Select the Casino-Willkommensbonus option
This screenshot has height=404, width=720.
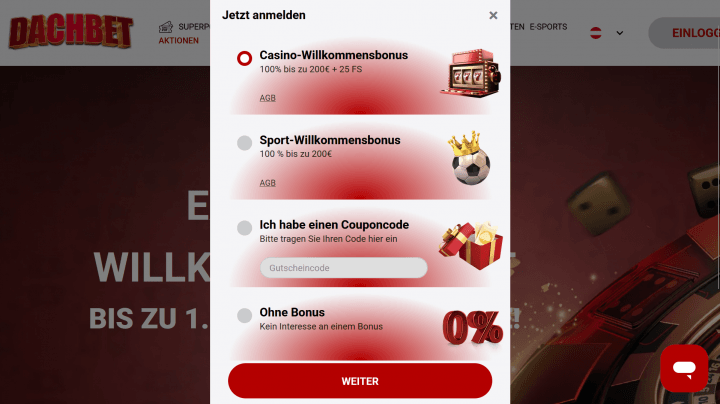tap(245, 59)
